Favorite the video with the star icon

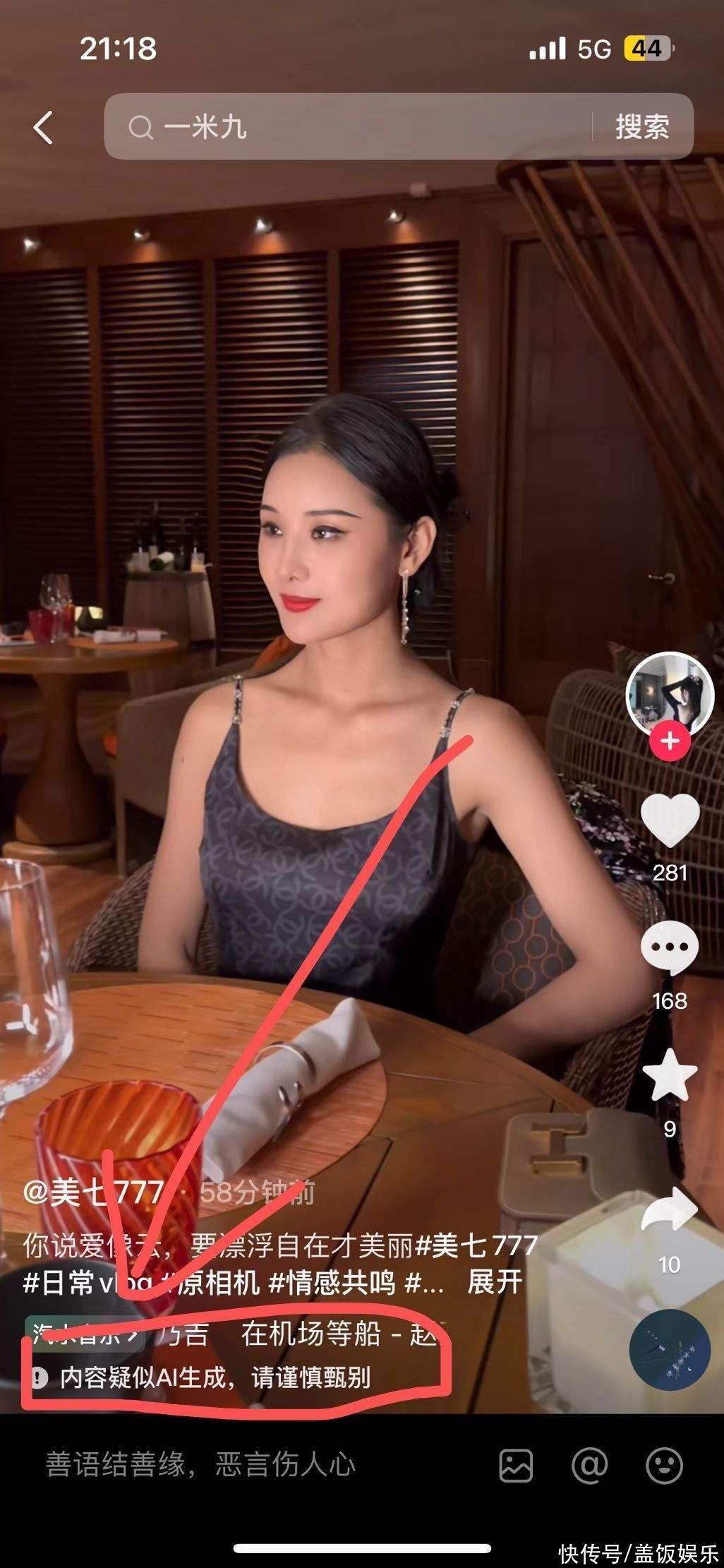pyautogui.click(x=669, y=1075)
